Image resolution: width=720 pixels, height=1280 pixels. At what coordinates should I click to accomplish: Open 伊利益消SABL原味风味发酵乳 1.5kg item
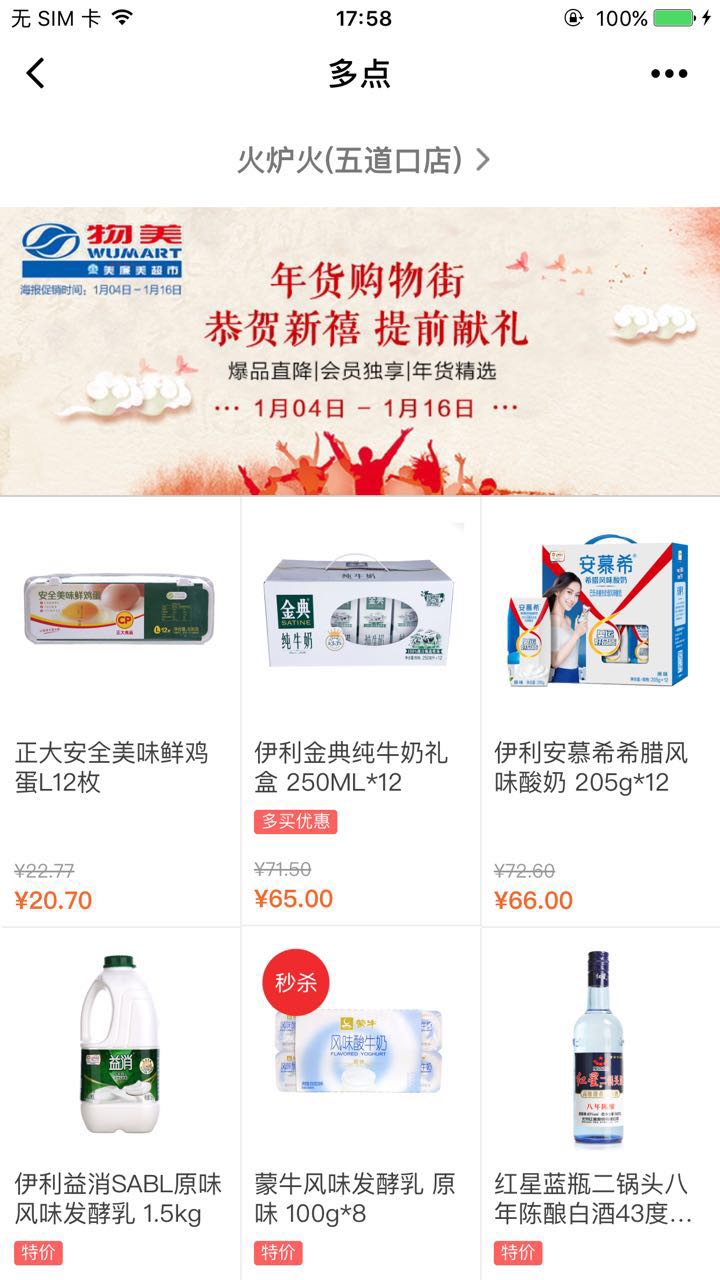click(120, 1100)
